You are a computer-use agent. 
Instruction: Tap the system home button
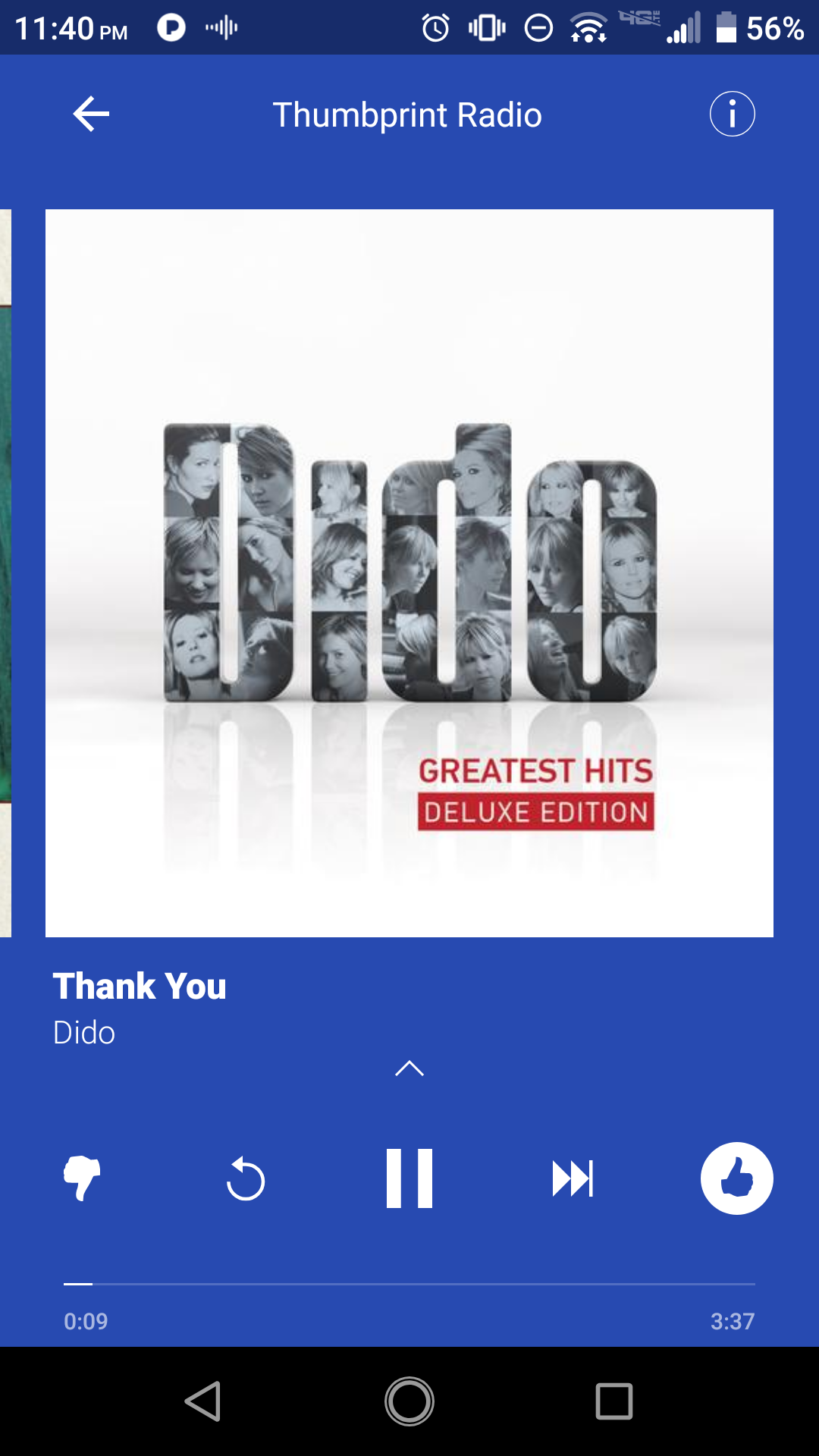coord(409,1401)
